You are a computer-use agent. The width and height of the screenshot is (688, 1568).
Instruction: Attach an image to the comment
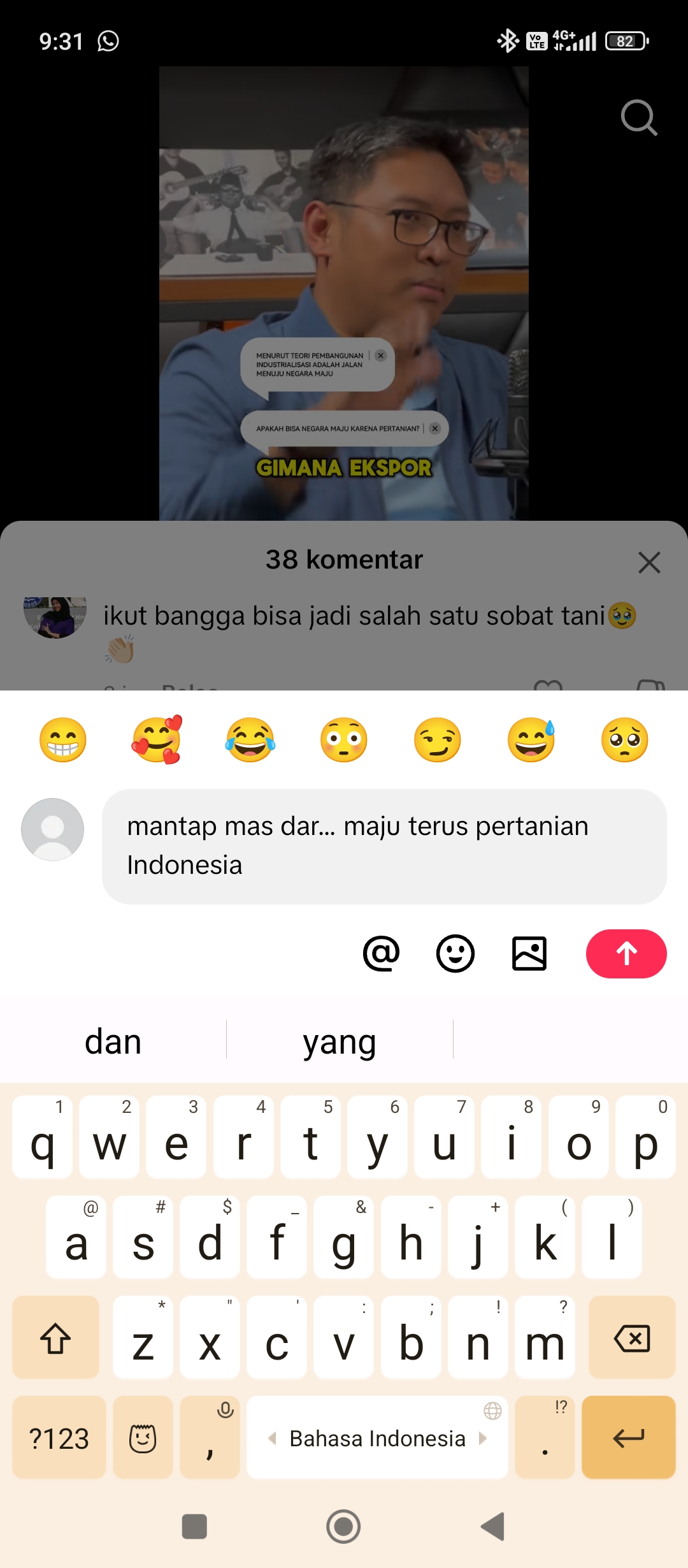529,954
